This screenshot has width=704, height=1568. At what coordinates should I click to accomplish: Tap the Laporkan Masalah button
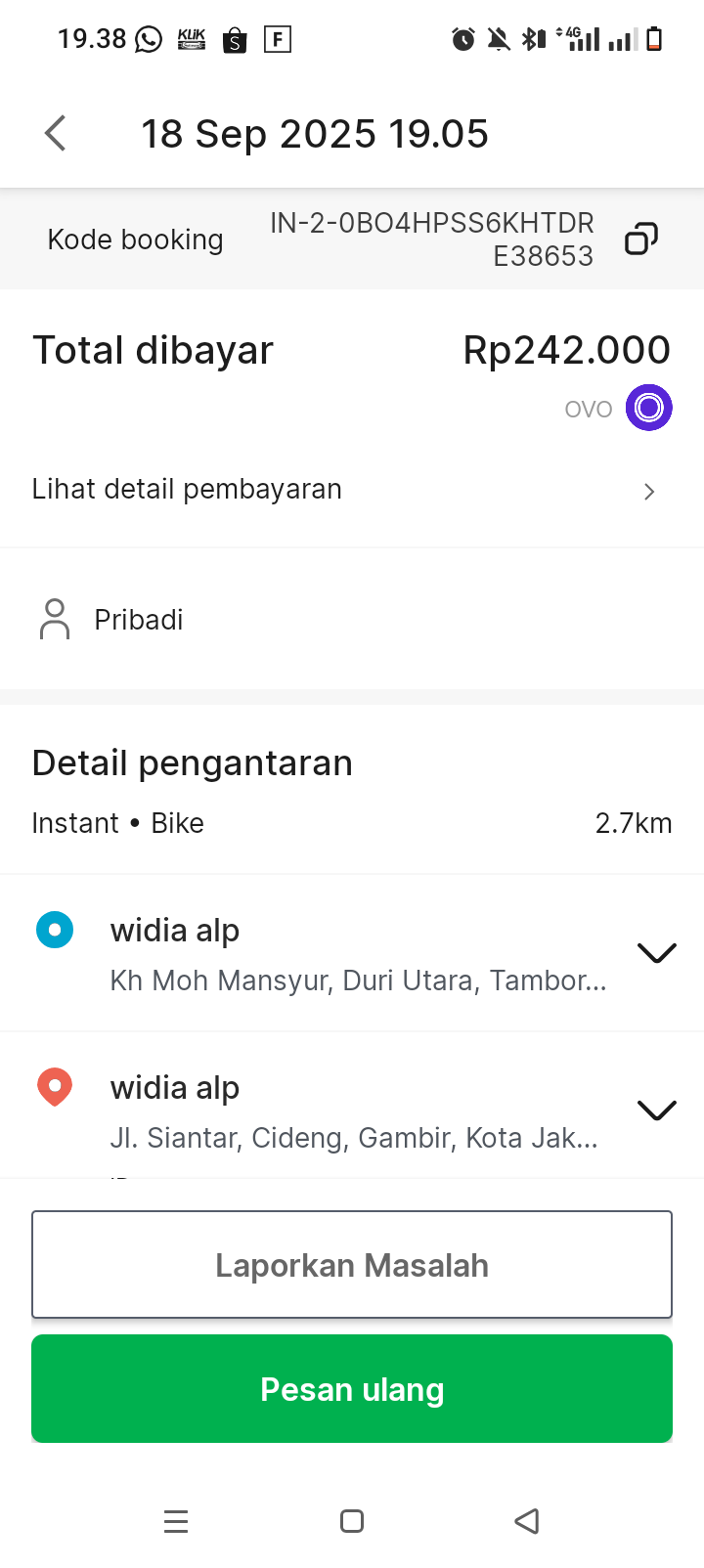click(x=352, y=1265)
